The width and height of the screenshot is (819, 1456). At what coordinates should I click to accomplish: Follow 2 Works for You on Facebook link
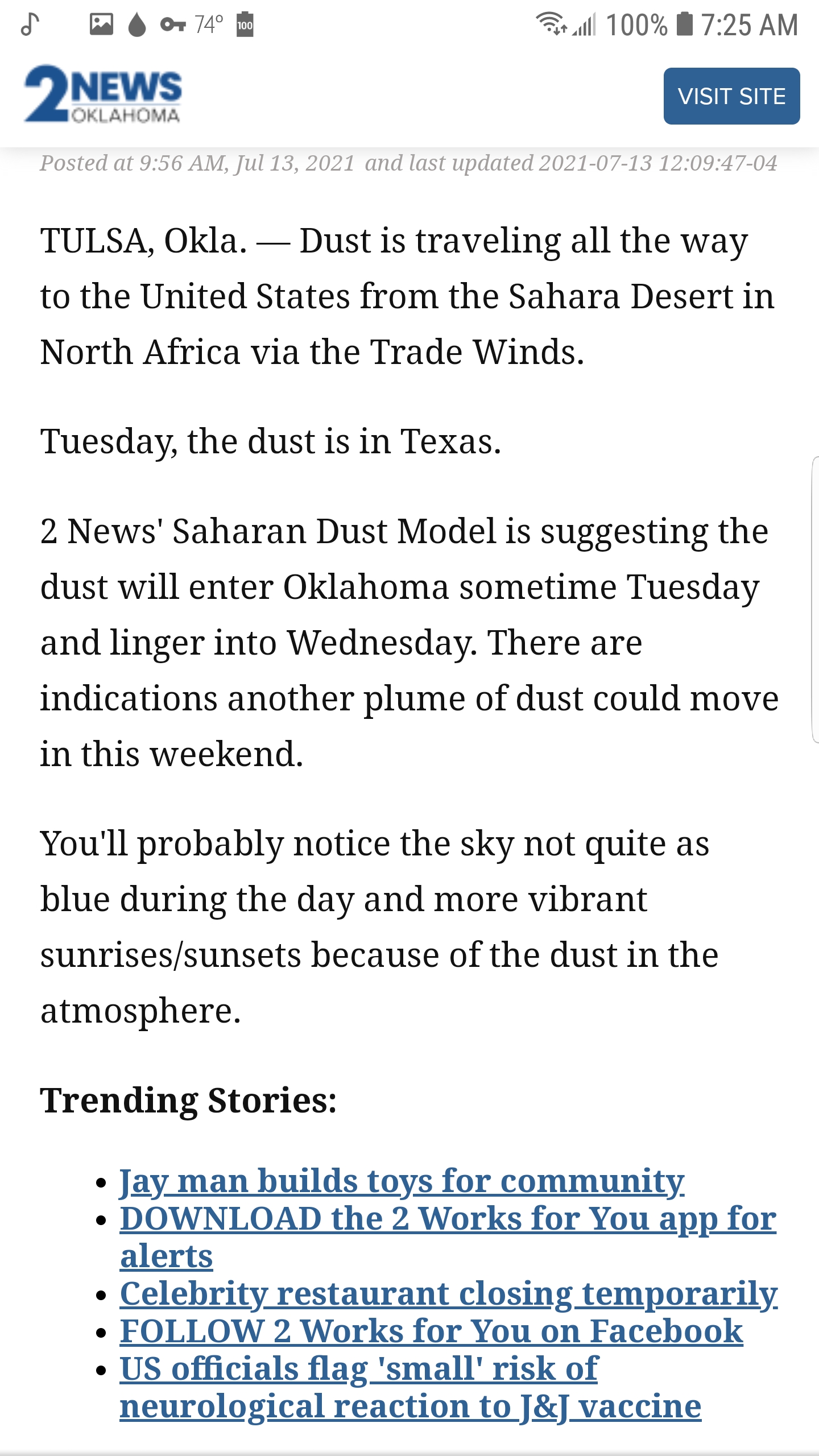pyautogui.click(x=431, y=1331)
